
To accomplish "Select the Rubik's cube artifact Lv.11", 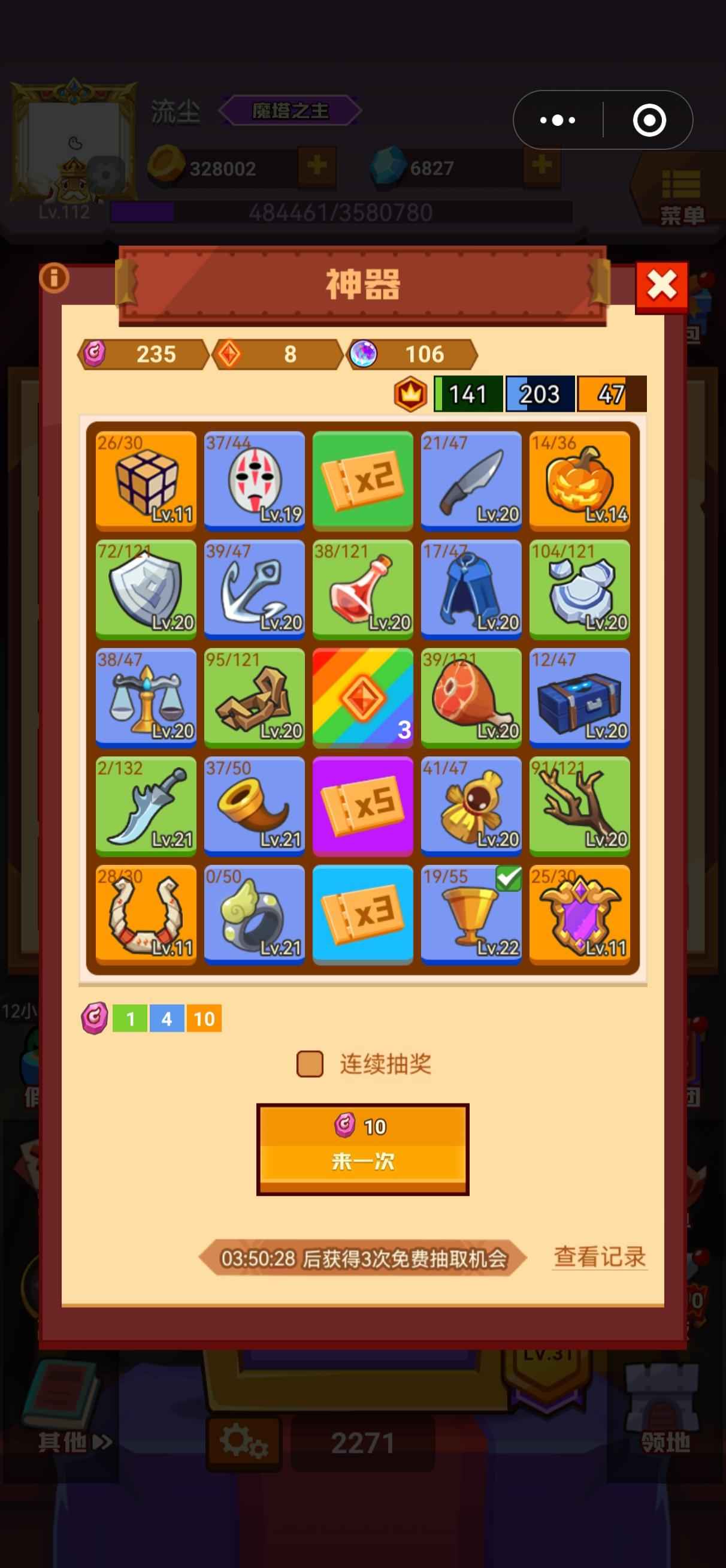I will [146, 480].
